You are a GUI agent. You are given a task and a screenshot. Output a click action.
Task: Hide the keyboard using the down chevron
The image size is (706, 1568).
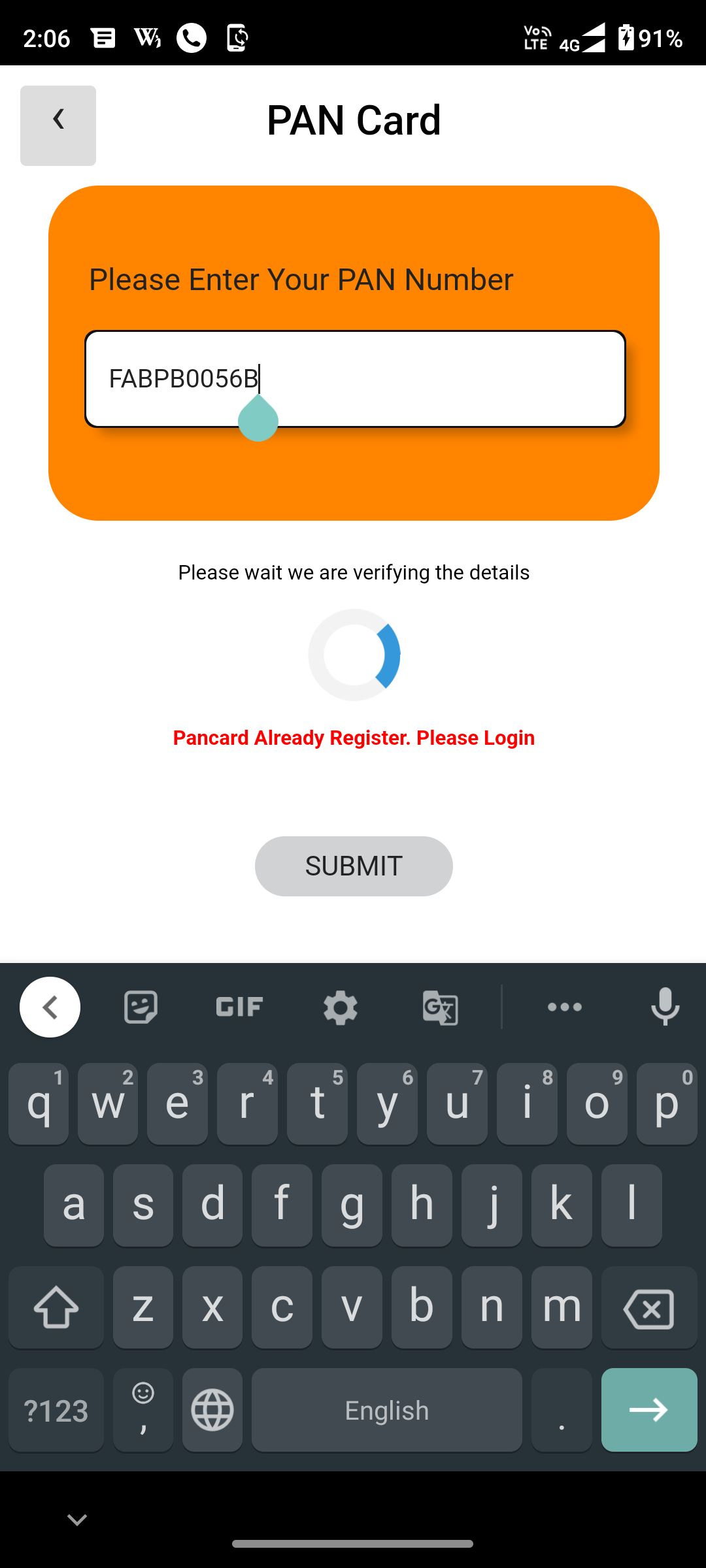click(77, 1520)
